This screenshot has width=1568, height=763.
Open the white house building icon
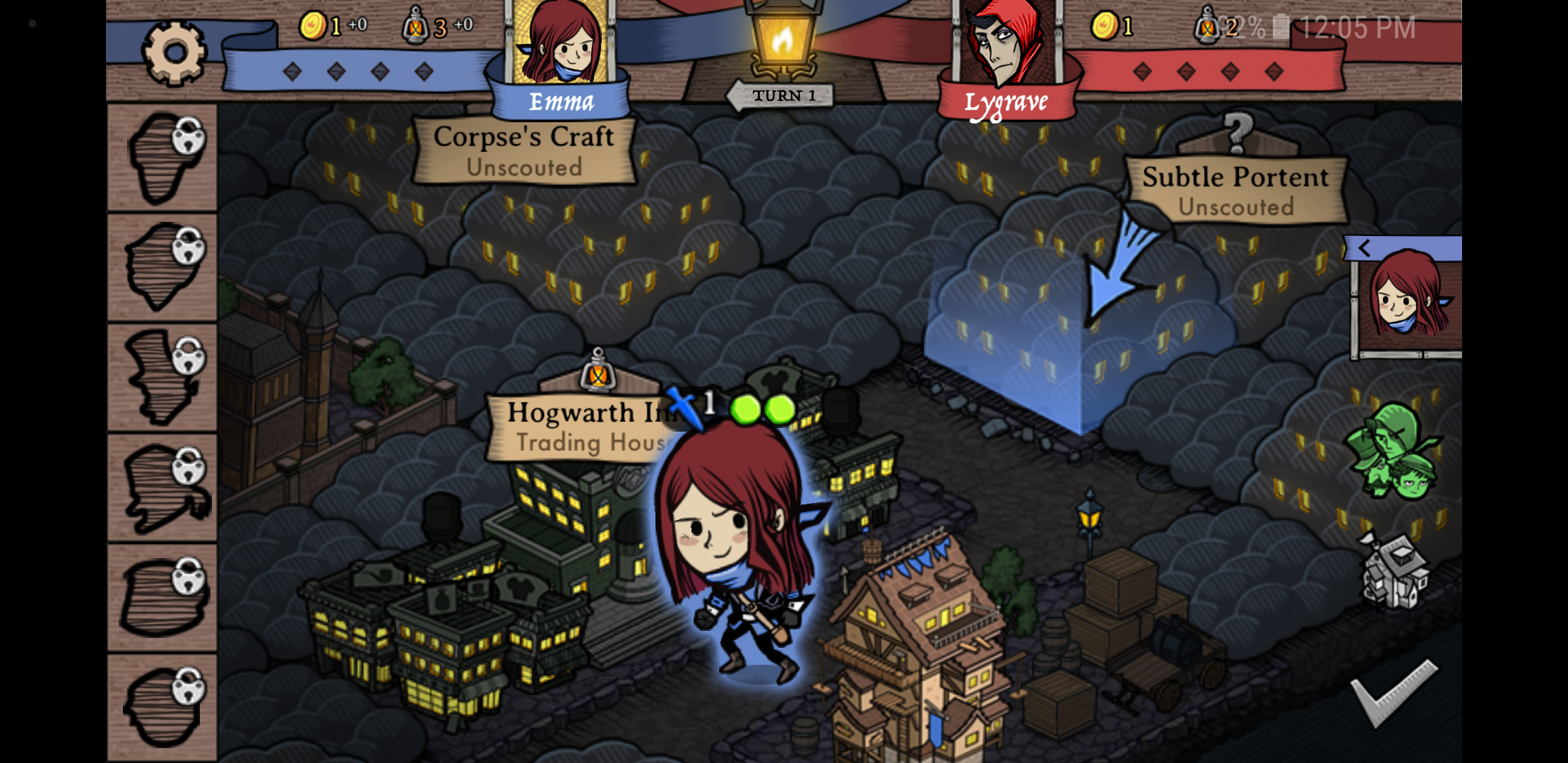point(1394,571)
